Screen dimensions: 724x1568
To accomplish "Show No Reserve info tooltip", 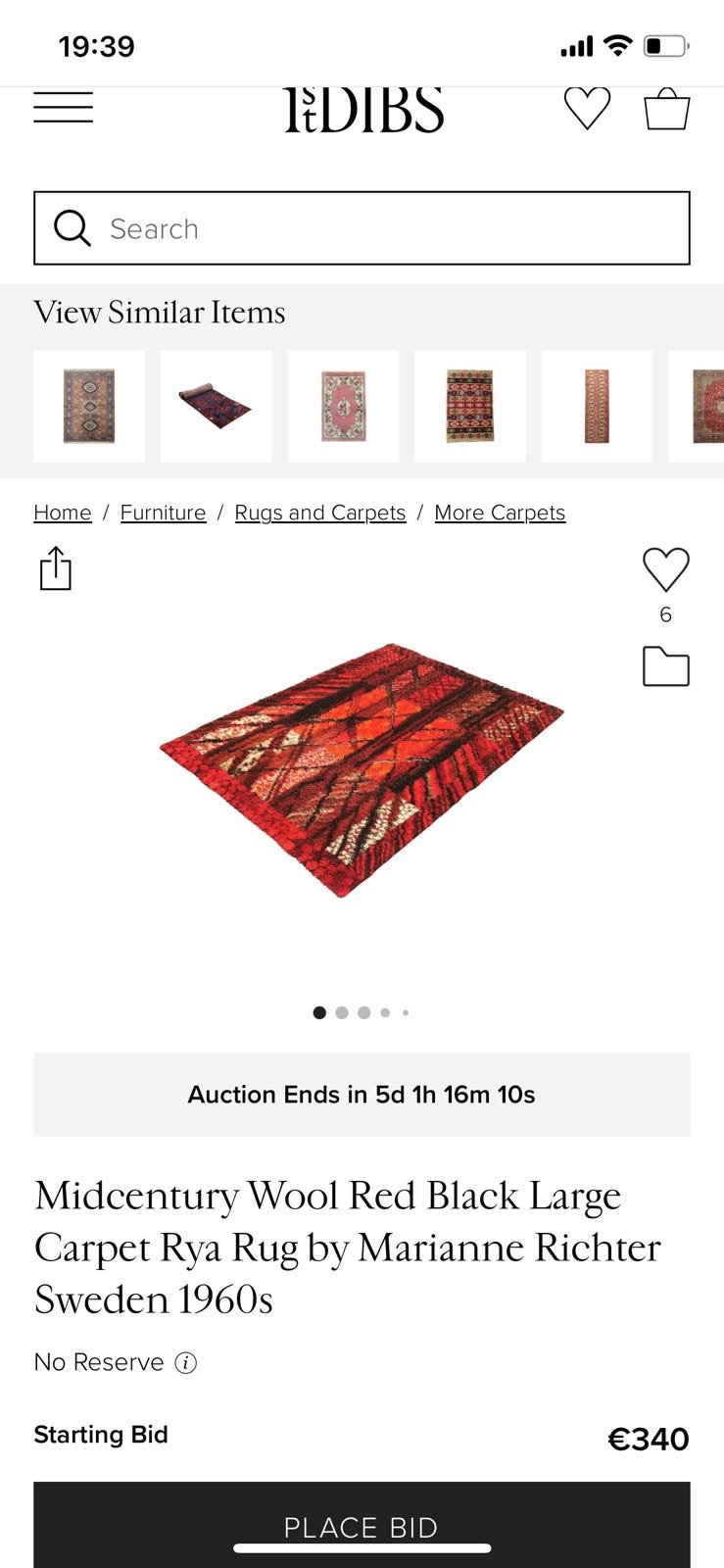I will 186,1362.
